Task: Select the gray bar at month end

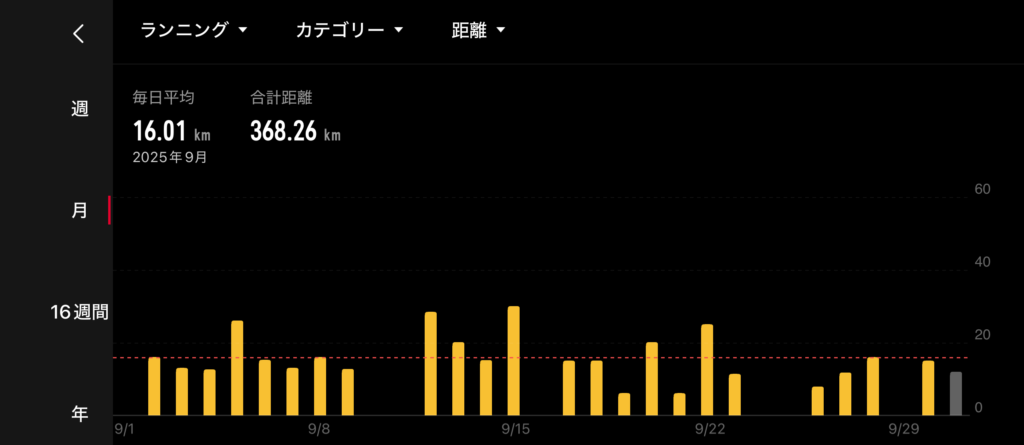Action: (x=956, y=393)
